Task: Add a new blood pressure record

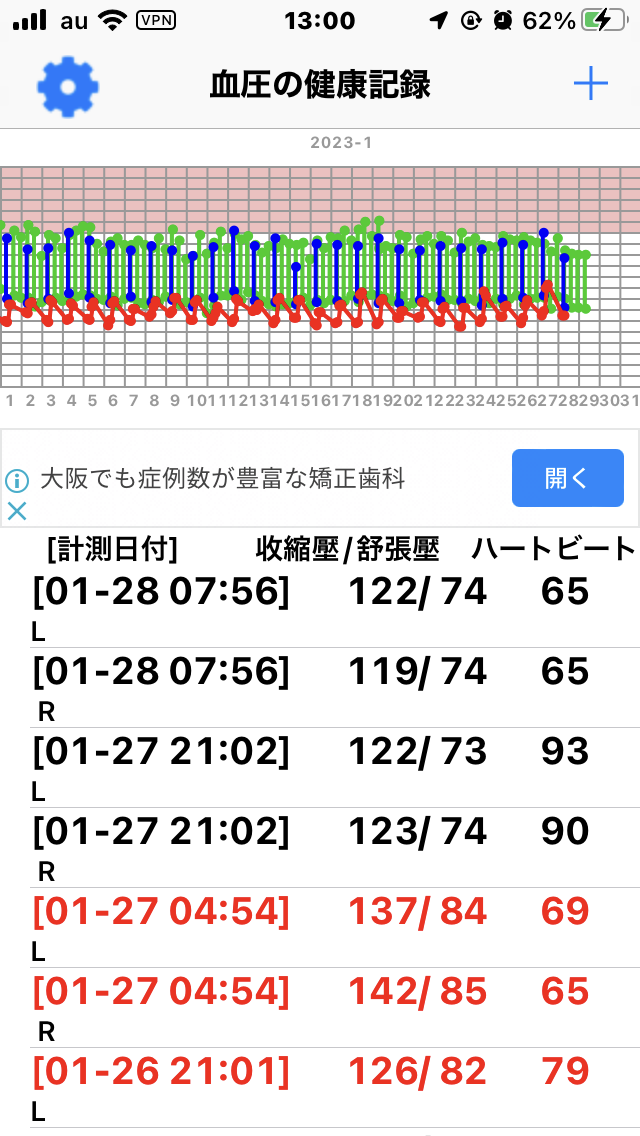Action: point(591,85)
